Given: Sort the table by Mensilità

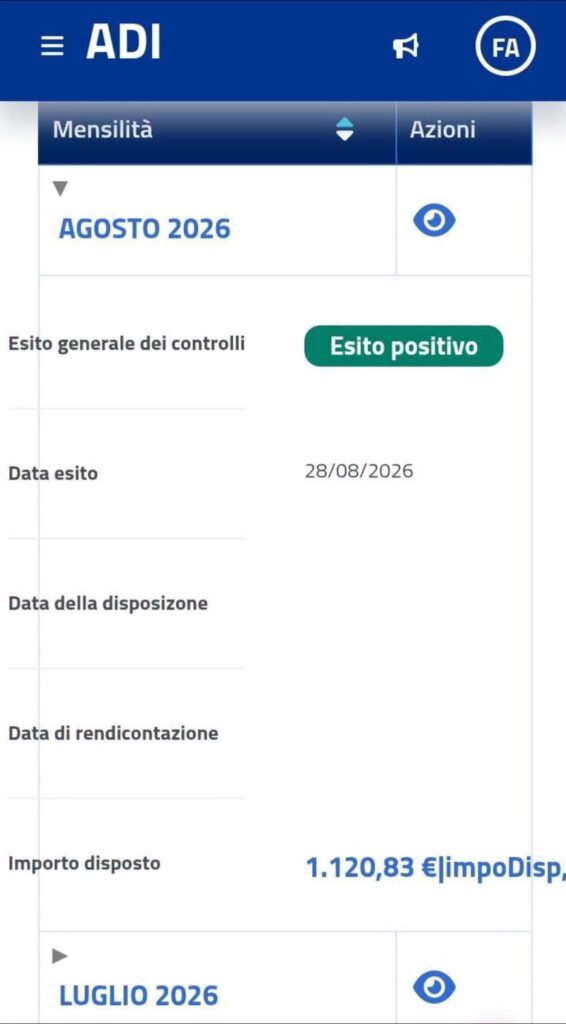Looking at the screenshot, I should [x=344, y=129].
